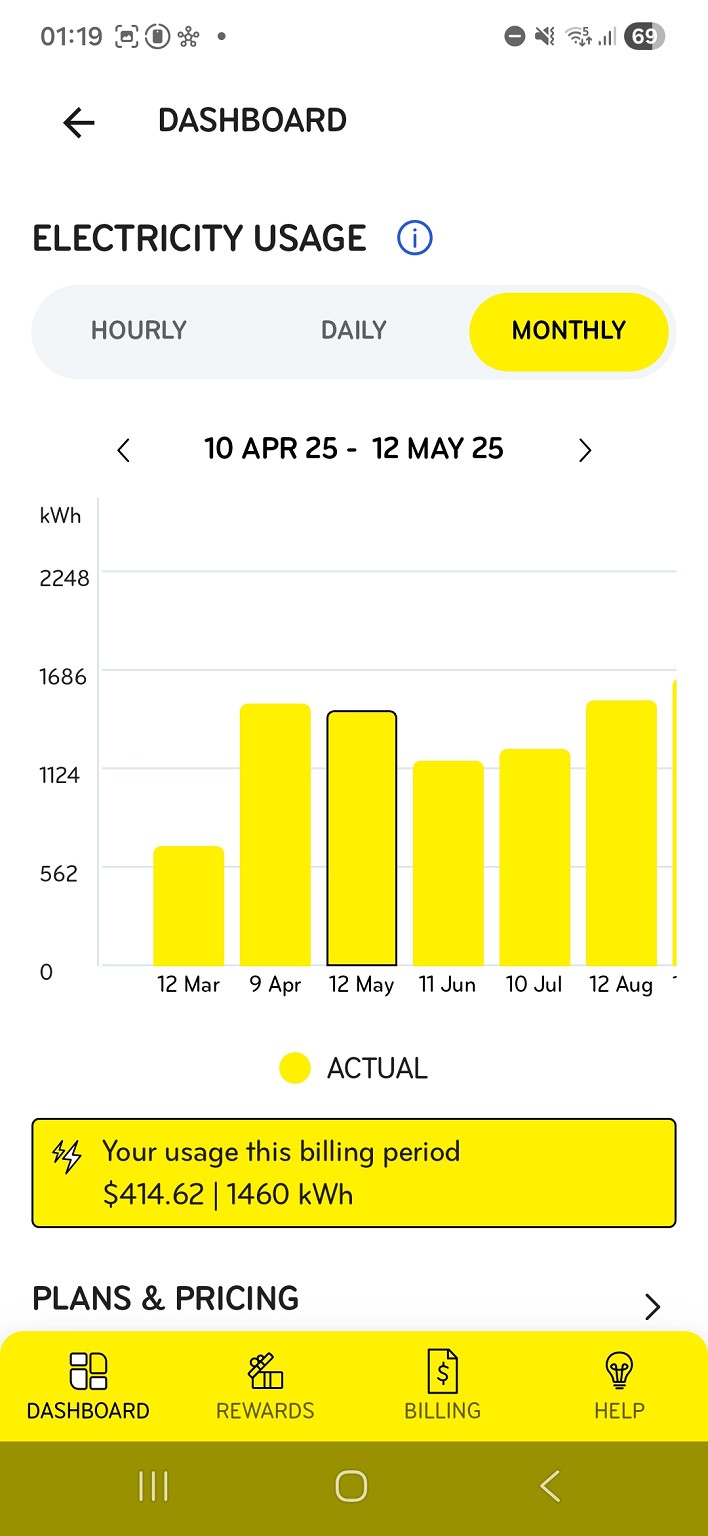Go to the next billing period
The height and width of the screenshot is (1536, 708).
(585, 450)
